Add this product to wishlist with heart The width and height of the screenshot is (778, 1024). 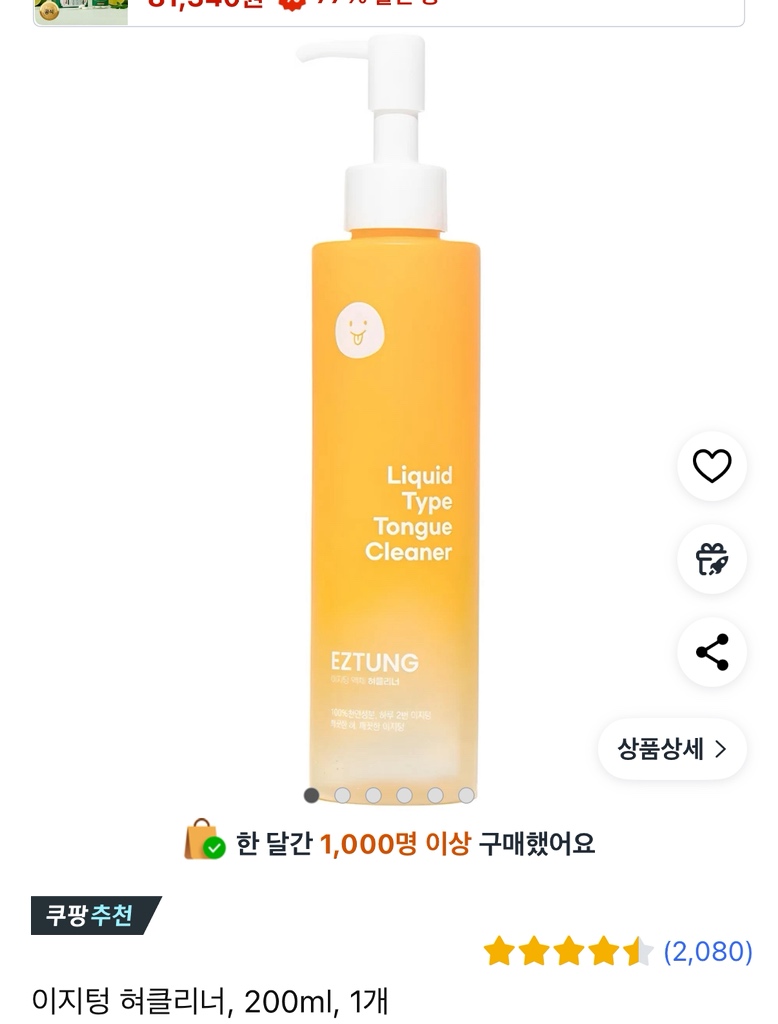712,466
